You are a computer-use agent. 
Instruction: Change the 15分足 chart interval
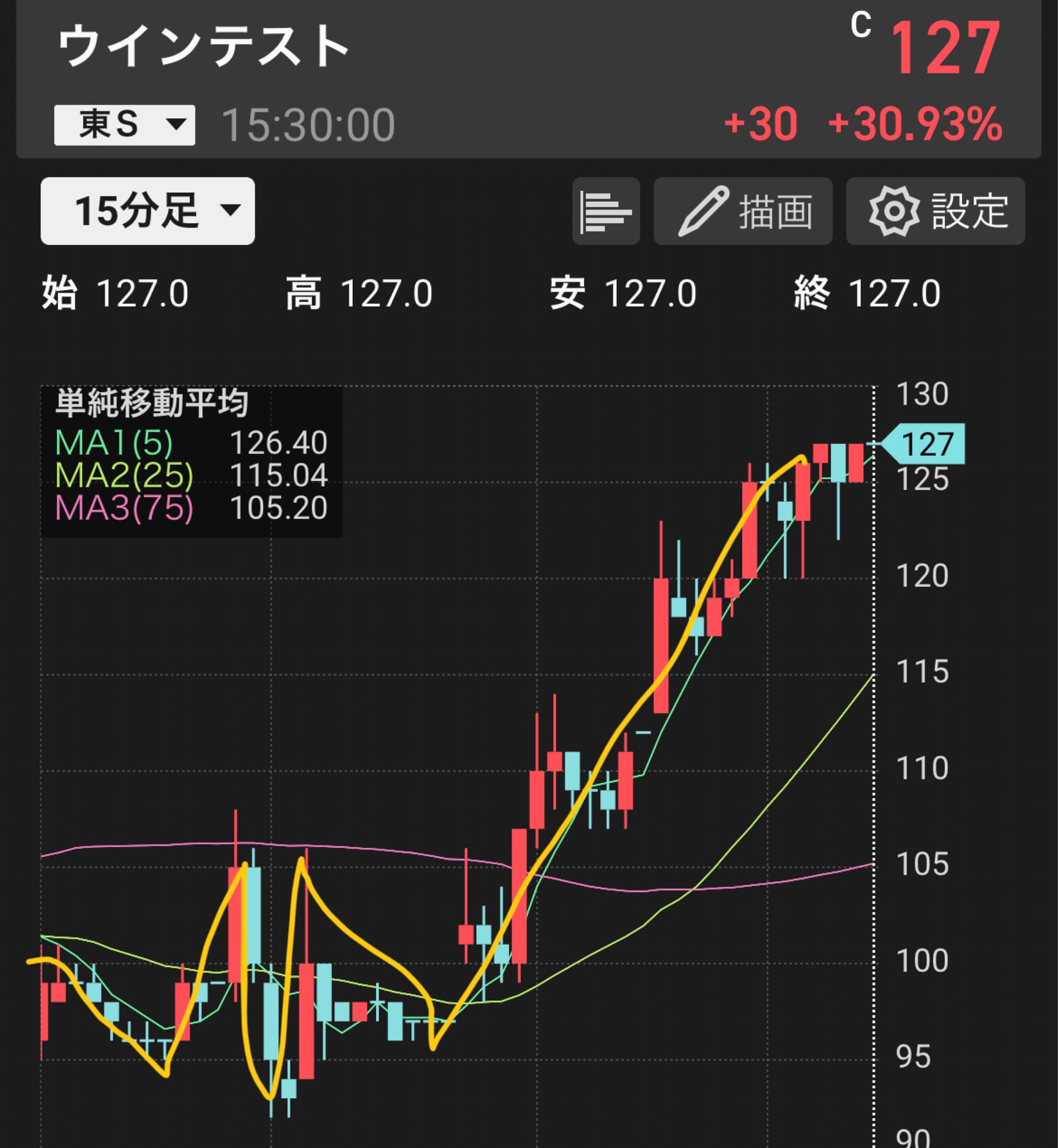pos(148,211)
